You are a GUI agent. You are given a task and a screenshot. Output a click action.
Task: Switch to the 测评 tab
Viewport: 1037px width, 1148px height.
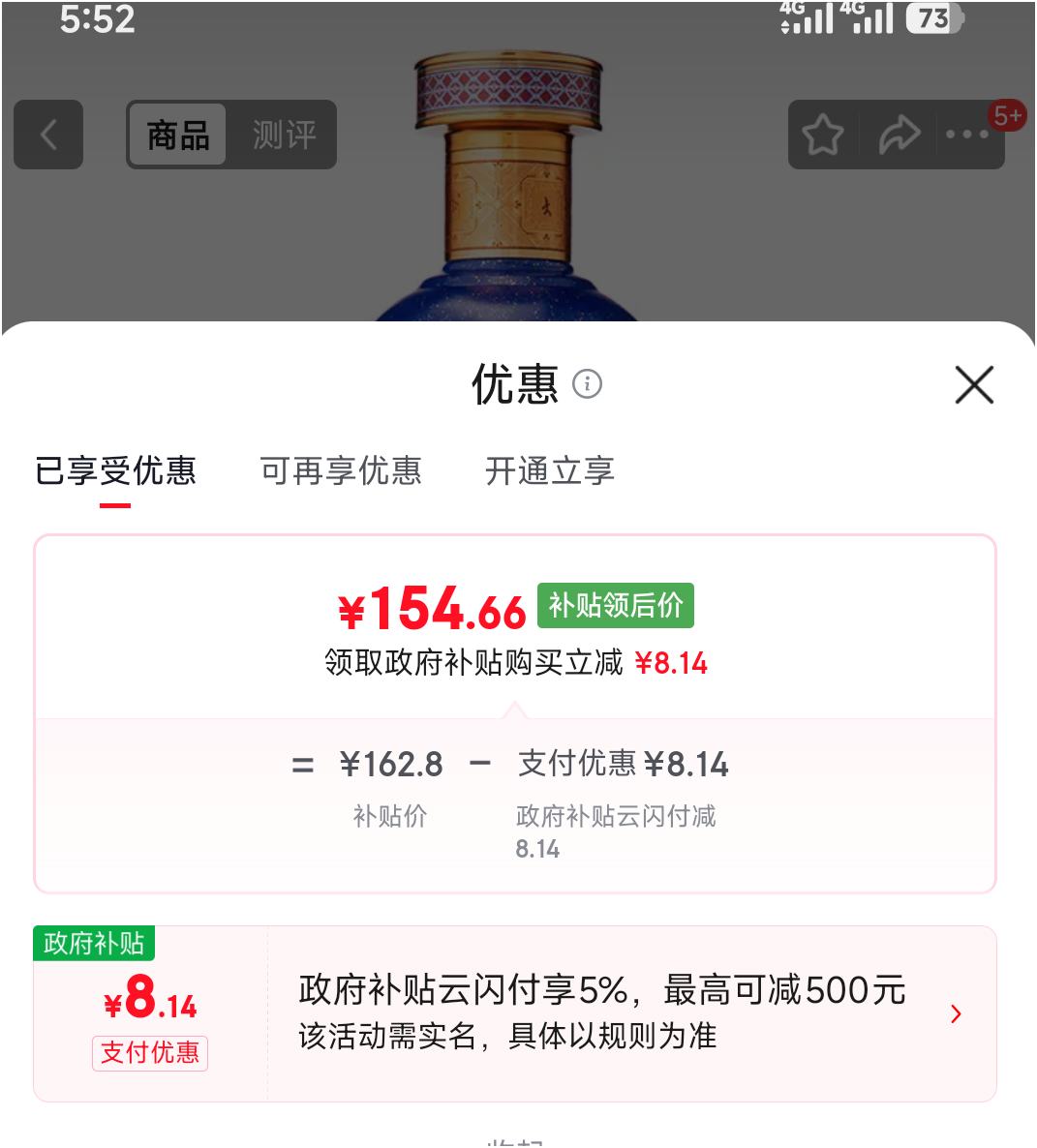tap(284, 136)
